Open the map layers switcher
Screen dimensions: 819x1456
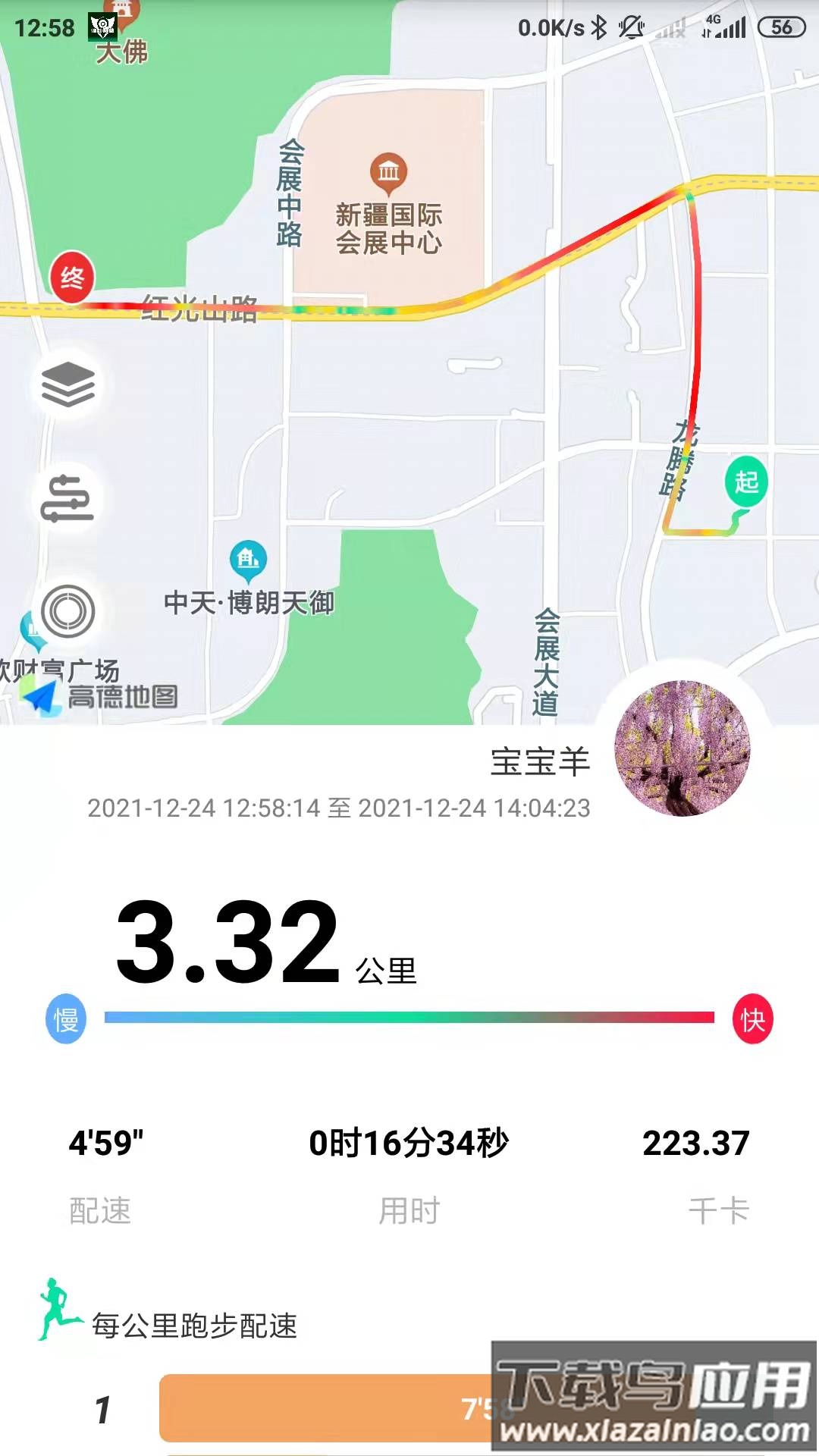(68, 383)
